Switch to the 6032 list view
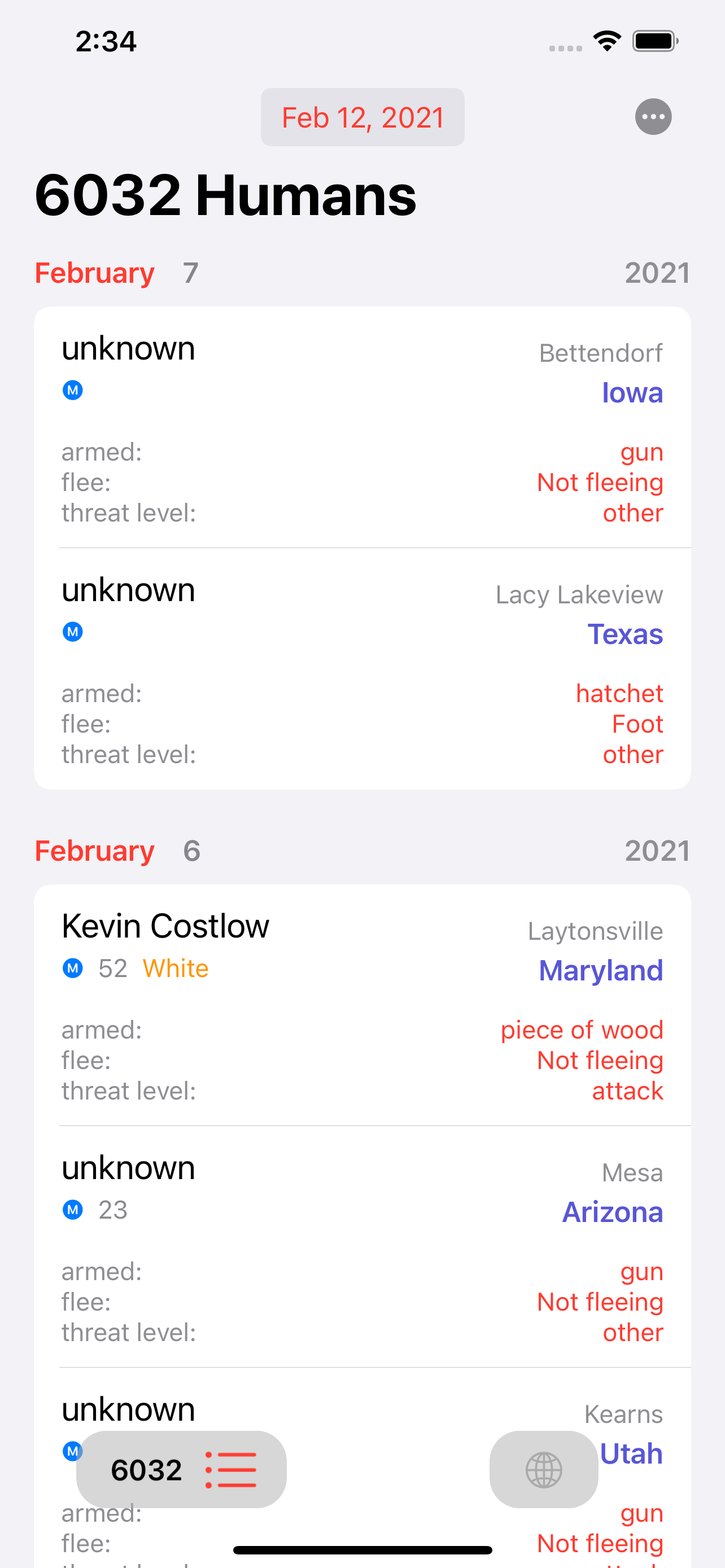The width and height of the screenshot is (725, 1568). tap(181, 1469)
